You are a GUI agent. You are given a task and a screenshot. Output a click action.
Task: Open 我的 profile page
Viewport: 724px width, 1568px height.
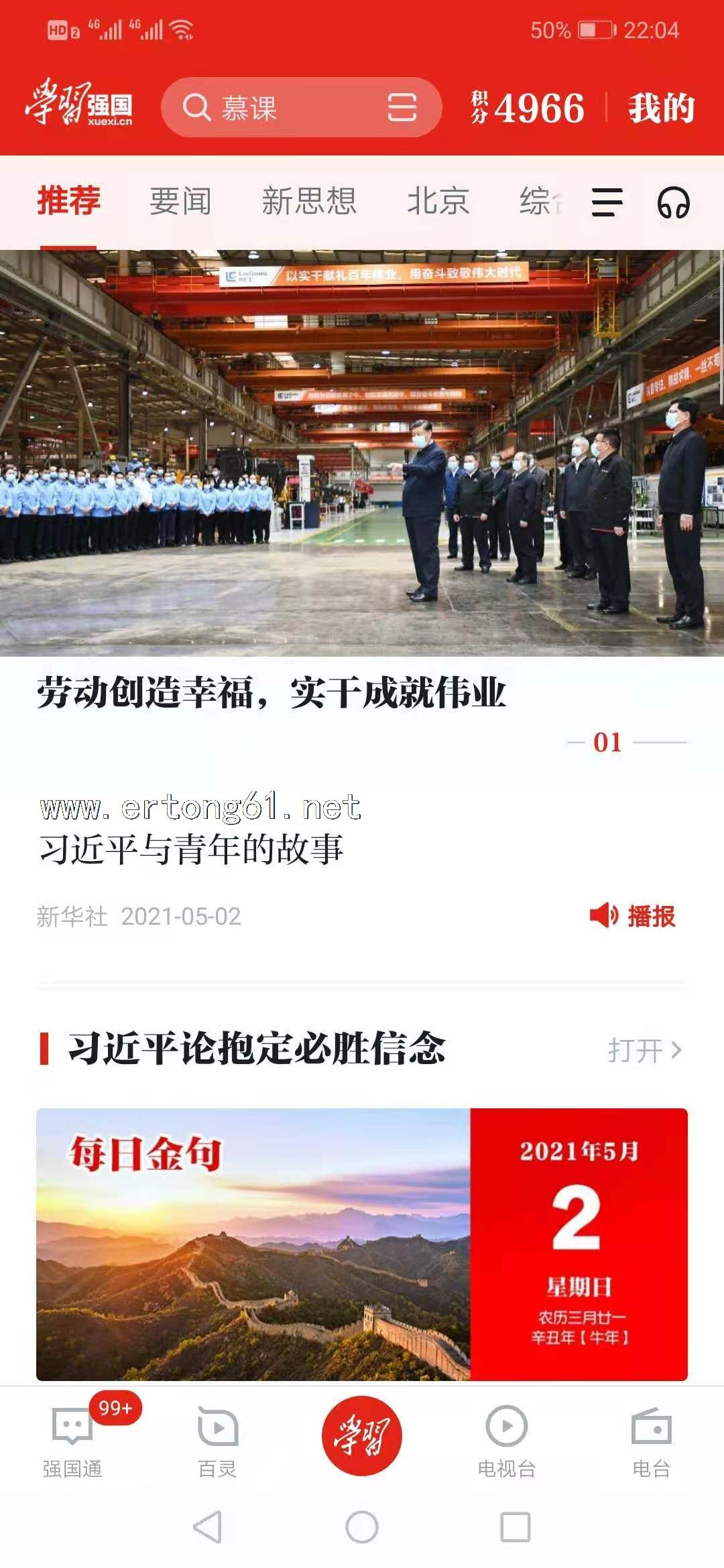pos(660,108)
